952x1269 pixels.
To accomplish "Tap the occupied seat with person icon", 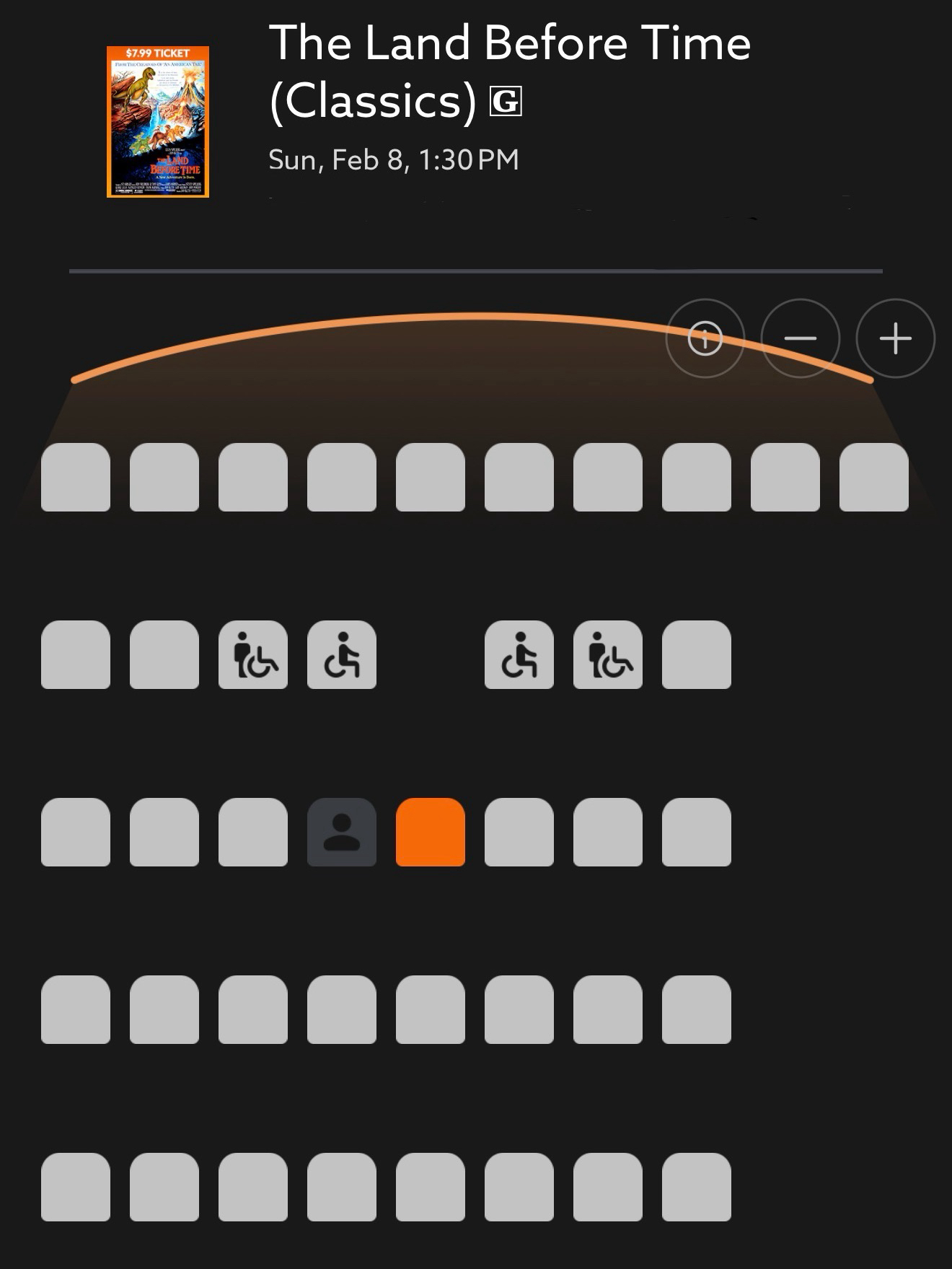I will [x=341, y=832].
